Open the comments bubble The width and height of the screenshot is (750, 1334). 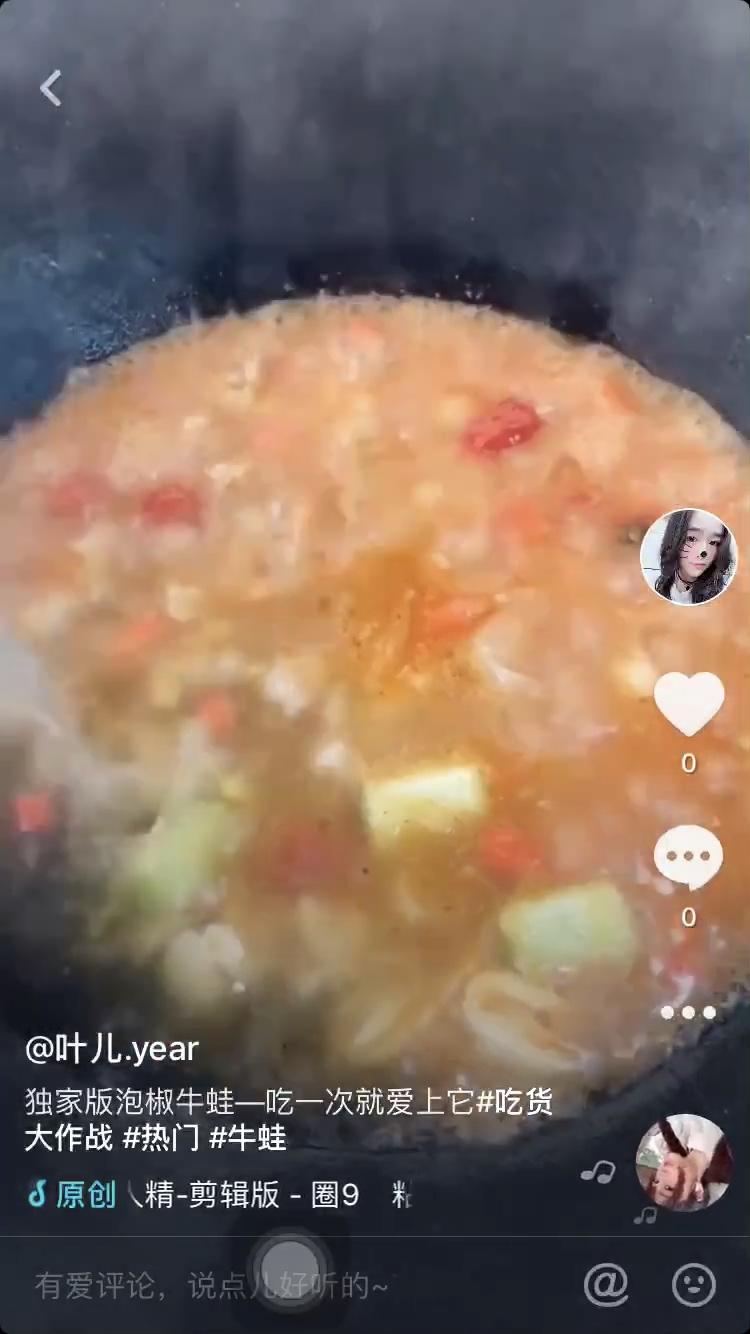pos(688,858)
